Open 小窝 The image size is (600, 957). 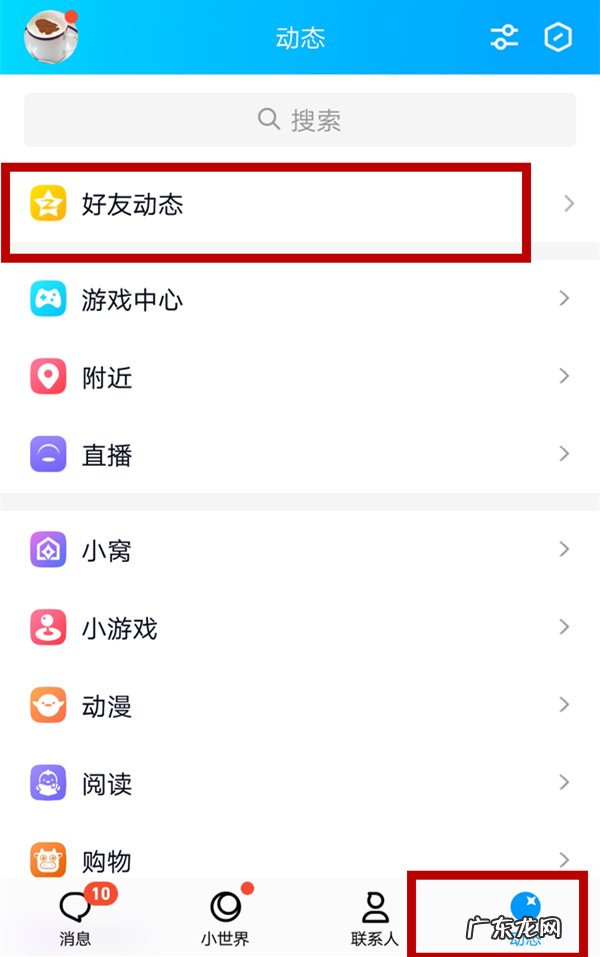point(300,550)
